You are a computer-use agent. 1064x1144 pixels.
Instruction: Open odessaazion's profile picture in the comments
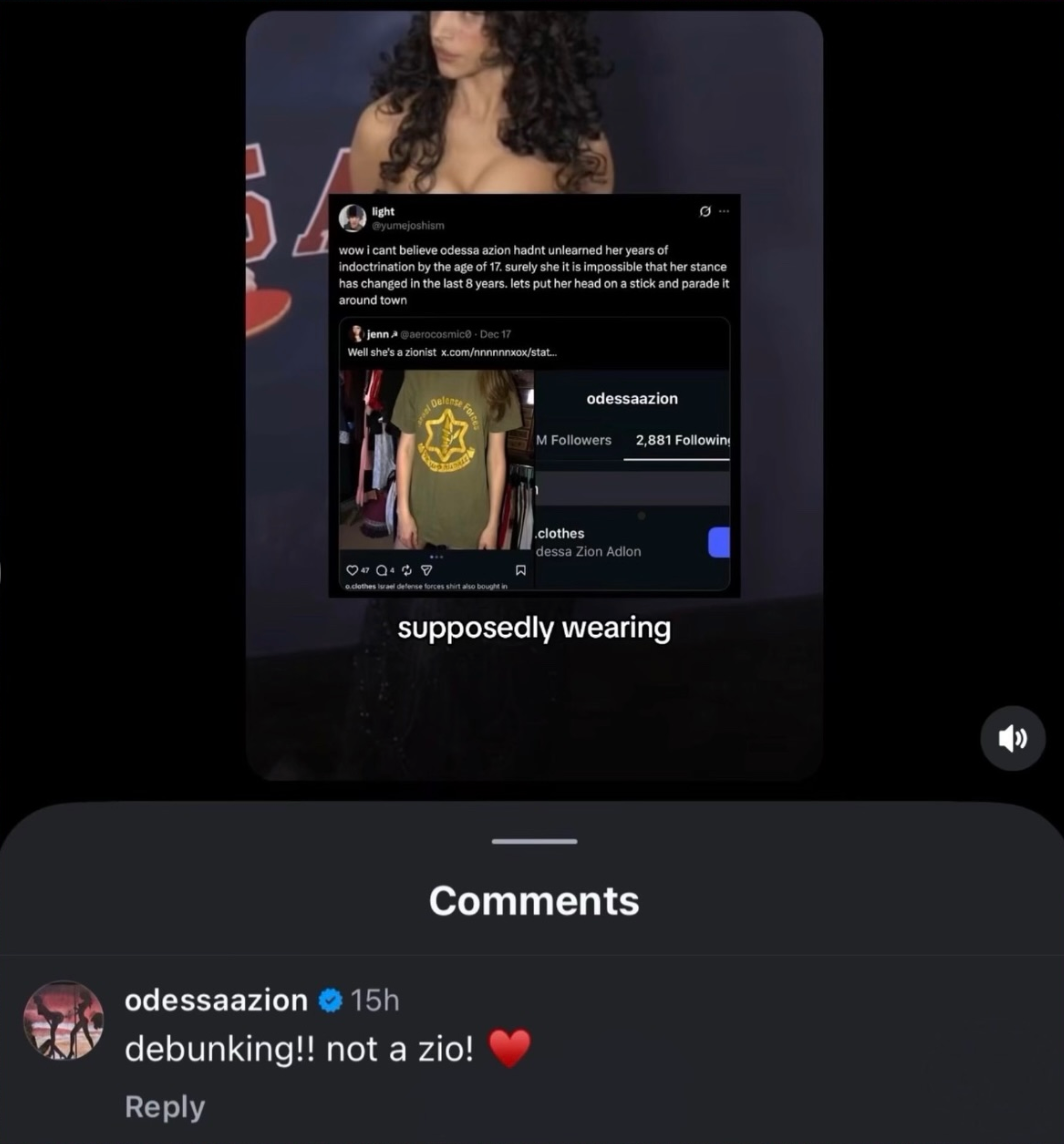point(63,1019)
